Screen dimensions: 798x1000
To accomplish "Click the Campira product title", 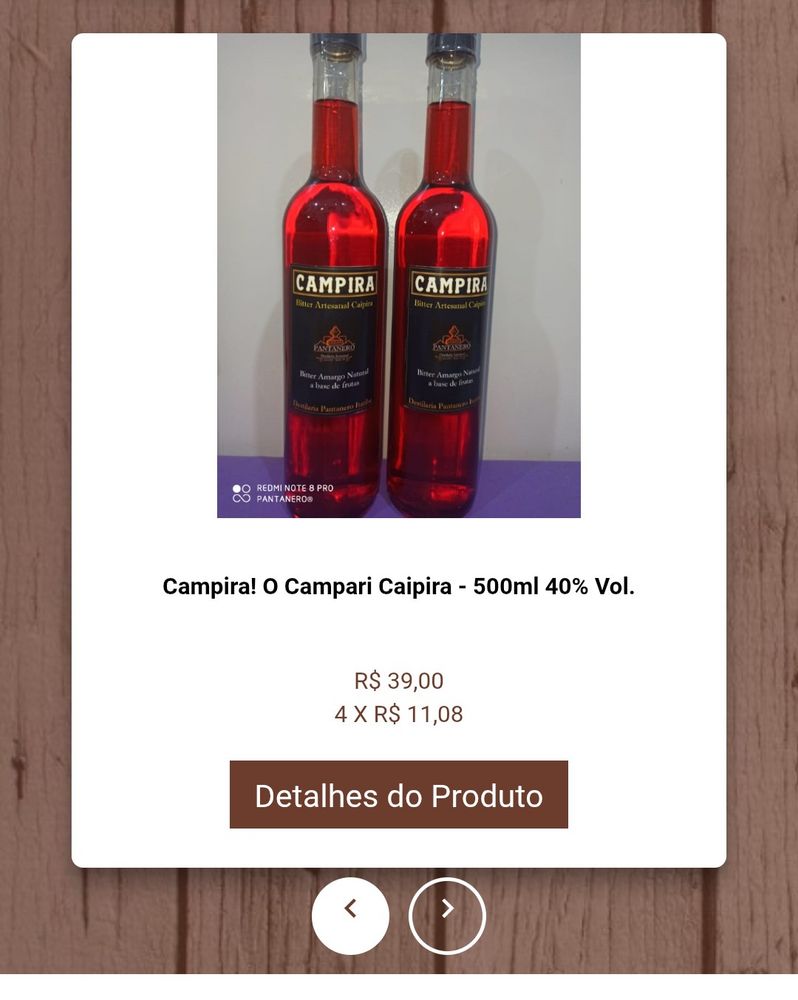I will tap(399, 588).
